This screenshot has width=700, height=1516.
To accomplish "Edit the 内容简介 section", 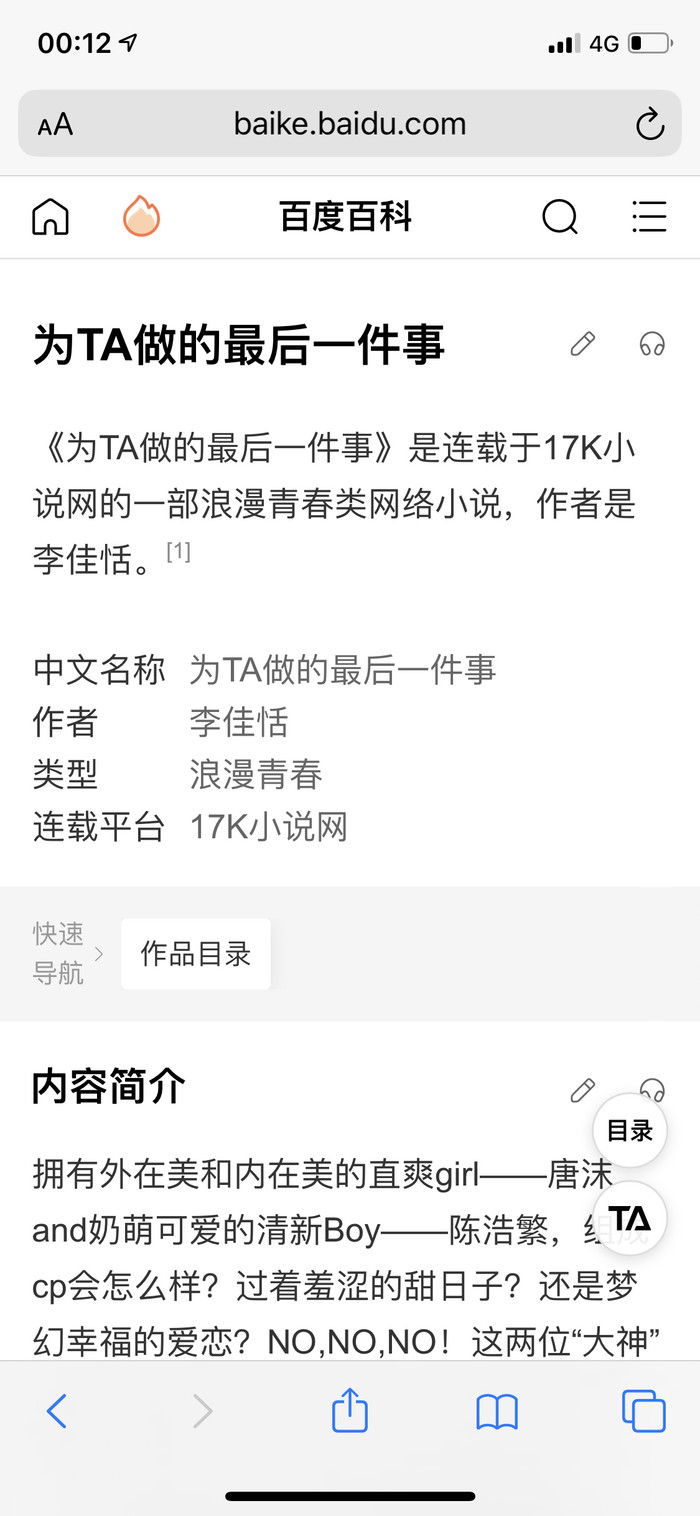I will pos(582,1090).
